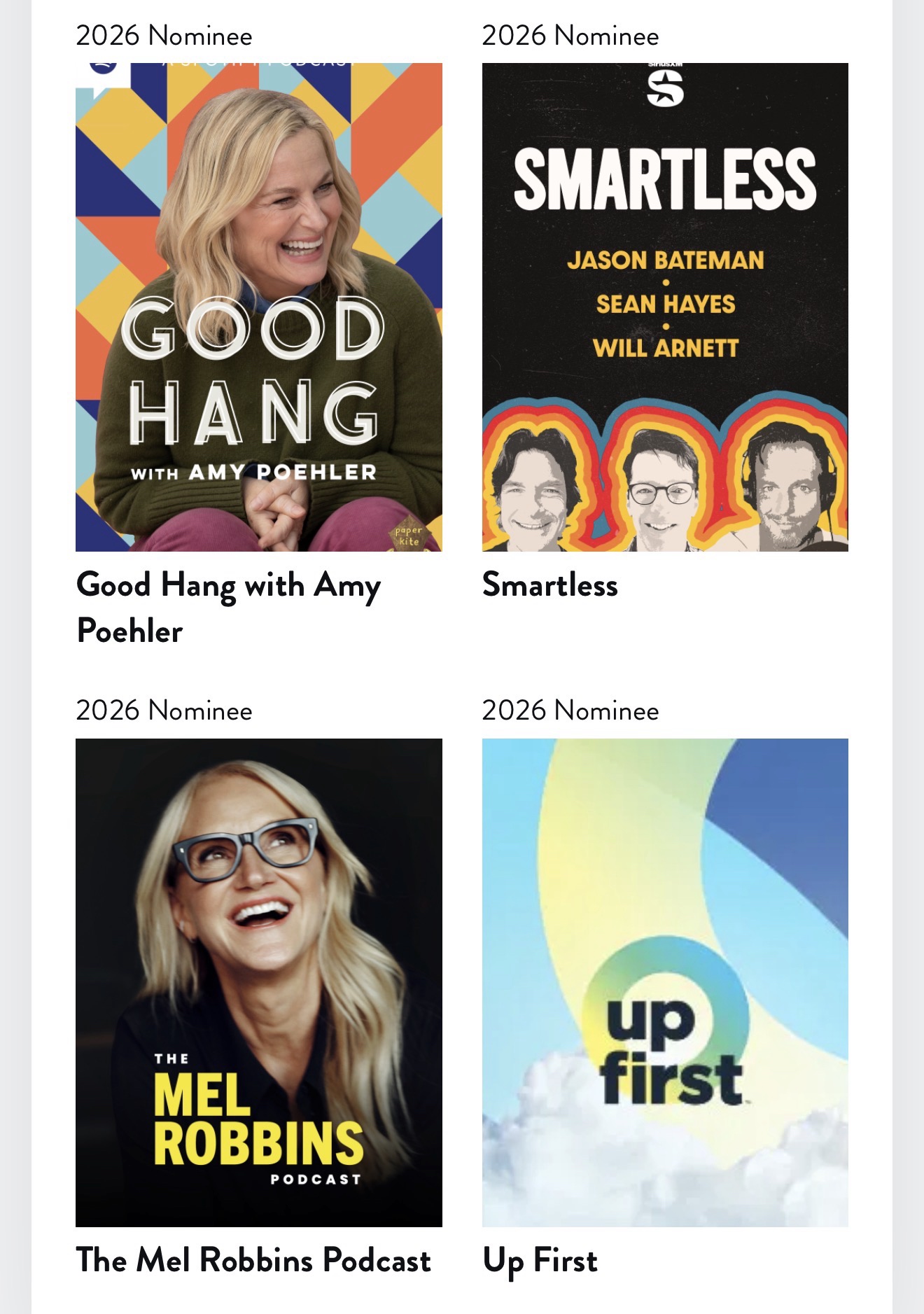Tap the Good Hang with Amy Poehler title
The height and width of the screenshot is (1314, 924).
click(228, 607)
